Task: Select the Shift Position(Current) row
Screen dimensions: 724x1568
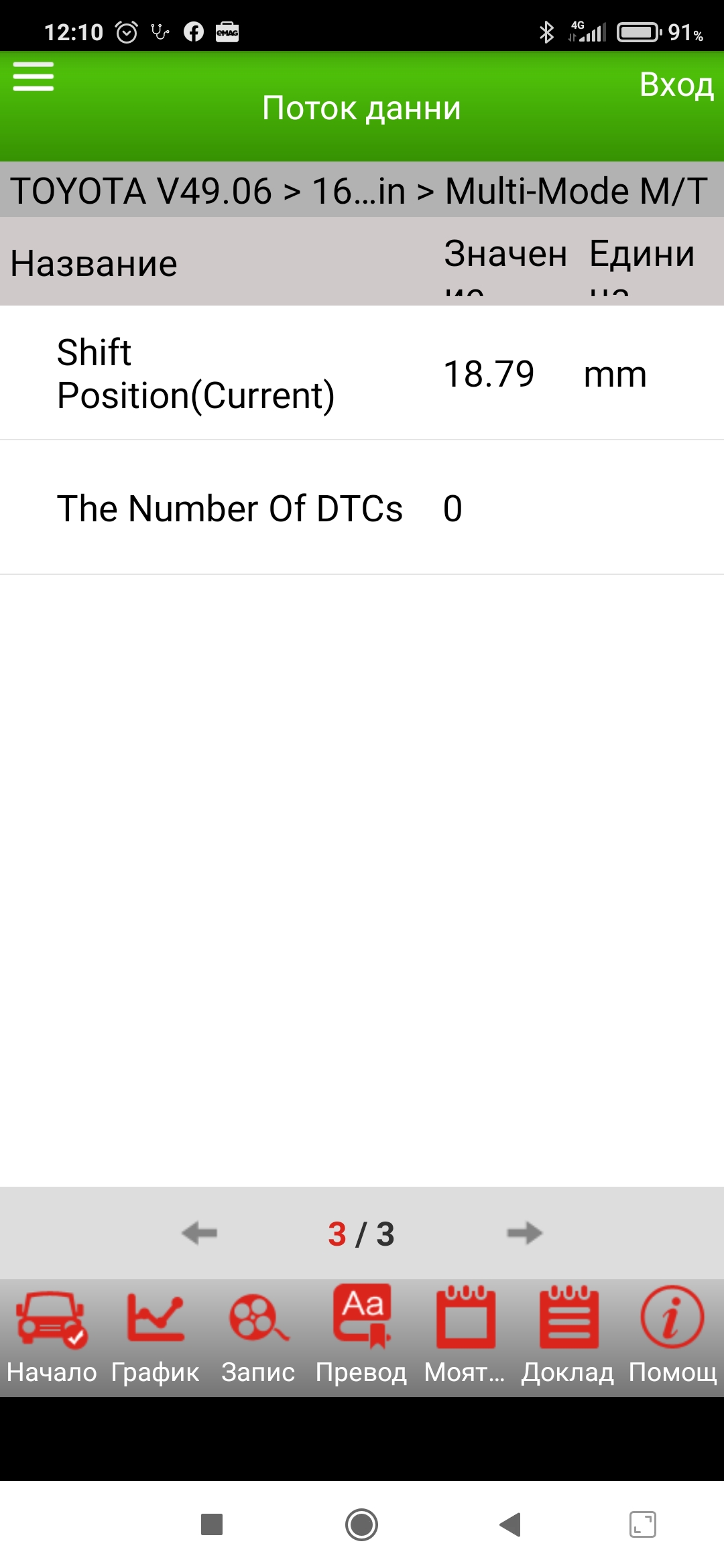Action: click(362, 373)
